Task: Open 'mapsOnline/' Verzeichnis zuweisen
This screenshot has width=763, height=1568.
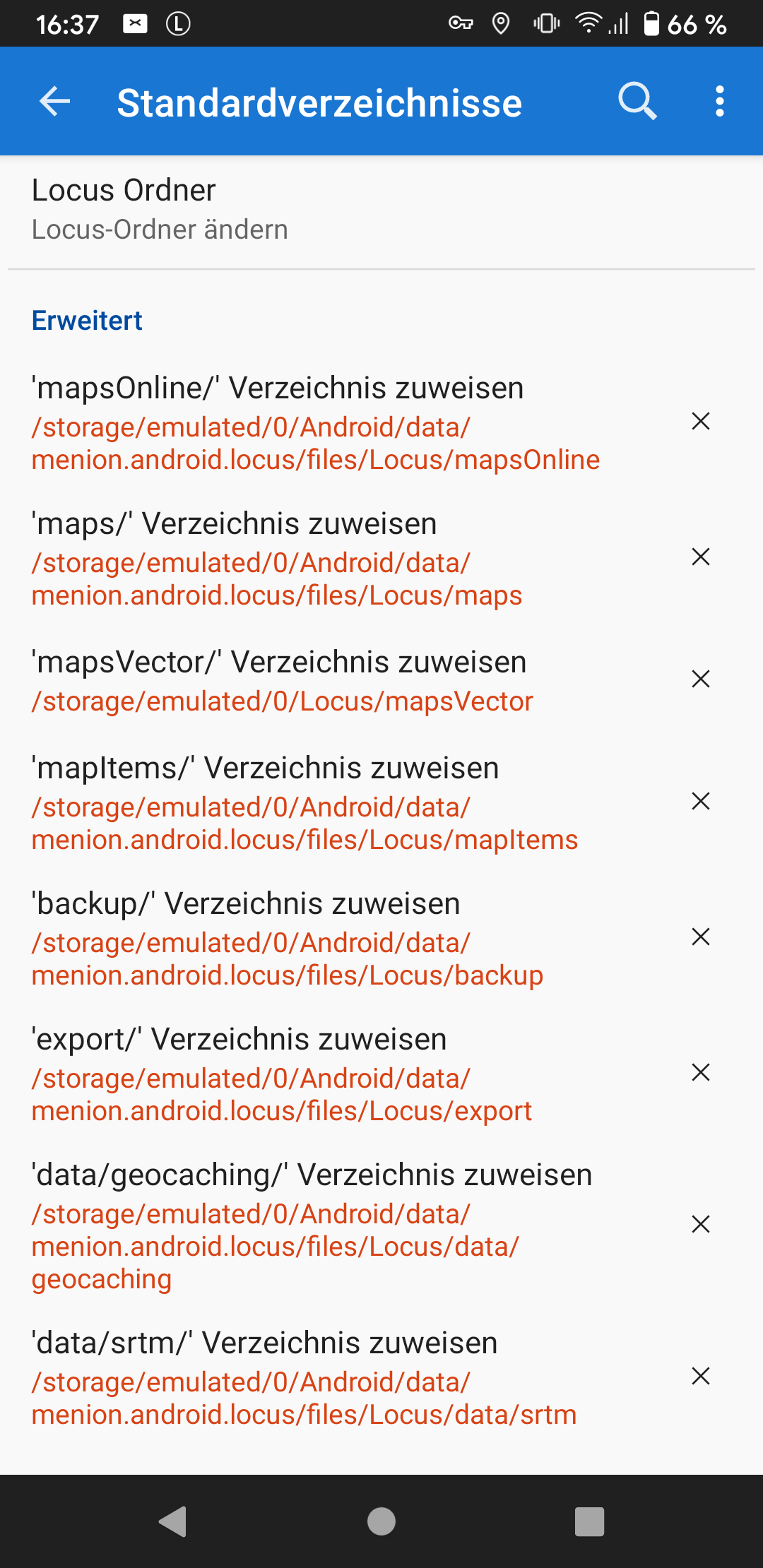Action: click(x=315, y=422)
